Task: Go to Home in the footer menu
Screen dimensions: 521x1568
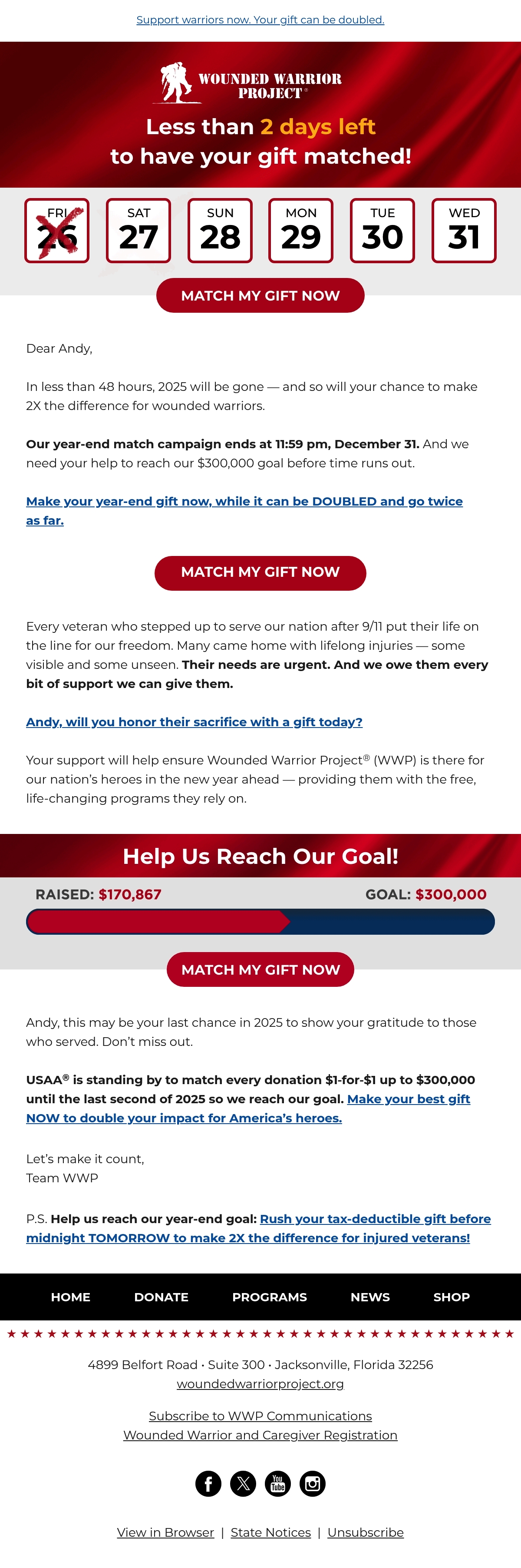Action: [71, 1297]
